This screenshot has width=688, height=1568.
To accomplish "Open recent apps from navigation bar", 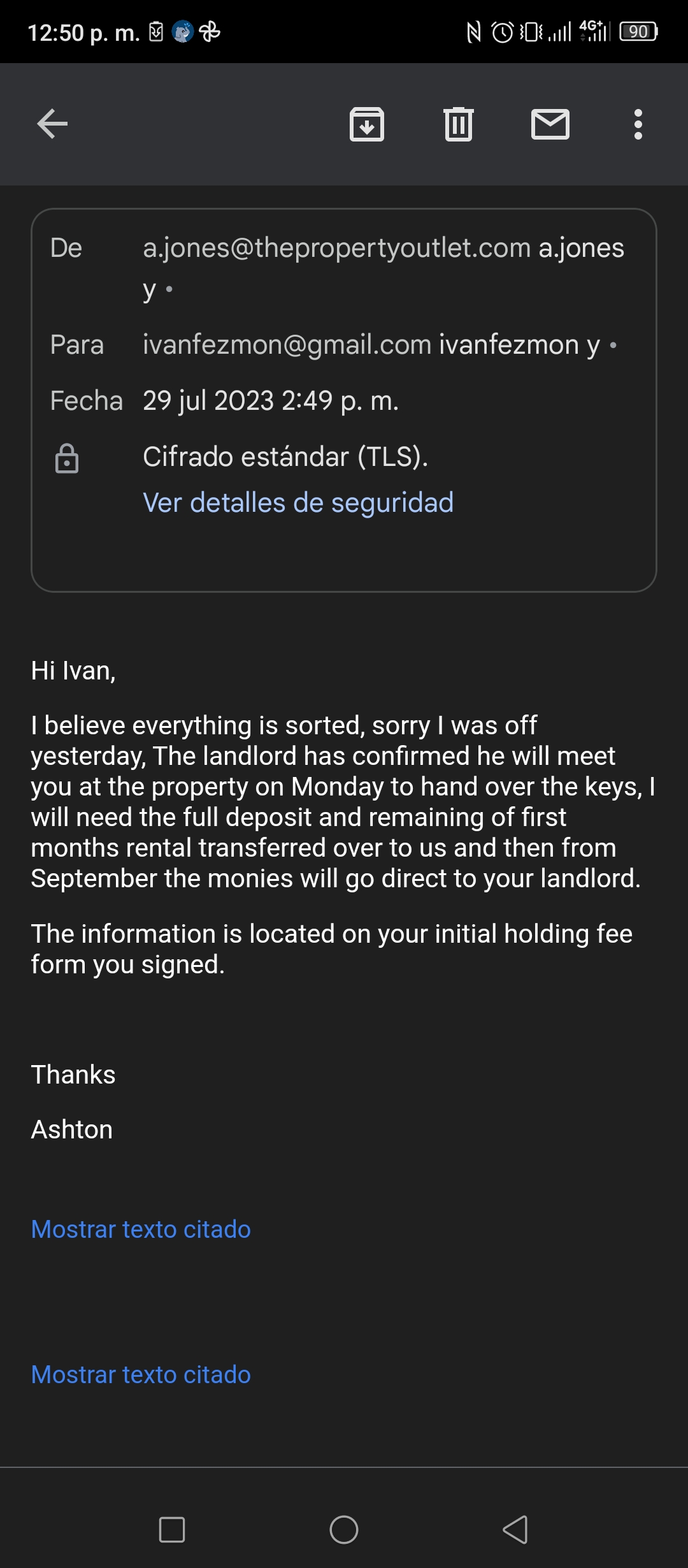I will tap(172, 1529).
